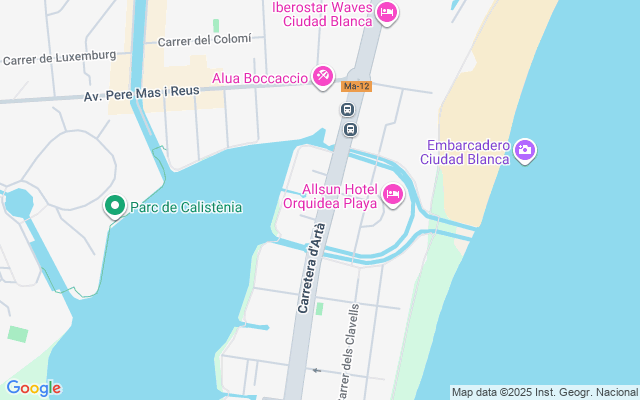
Task: Open the Embarcadero Ciudad Blanca photo spot
Action: tap(525, 151)
